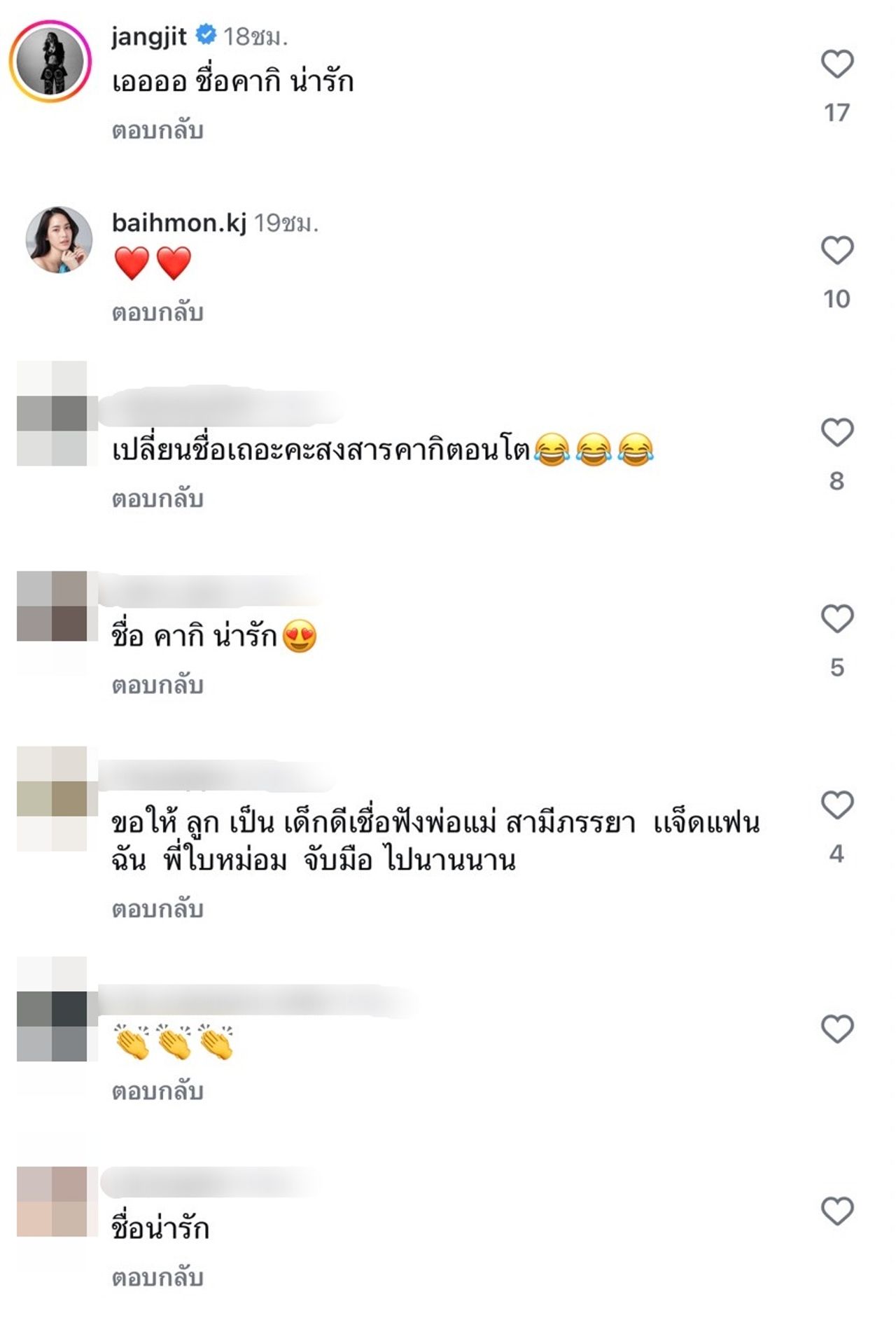The width and height of the screenshot is (896, 1320).
Task: Reply to baihmon.kj's comment
Action: pyautogui.click(x=157, y=313)
